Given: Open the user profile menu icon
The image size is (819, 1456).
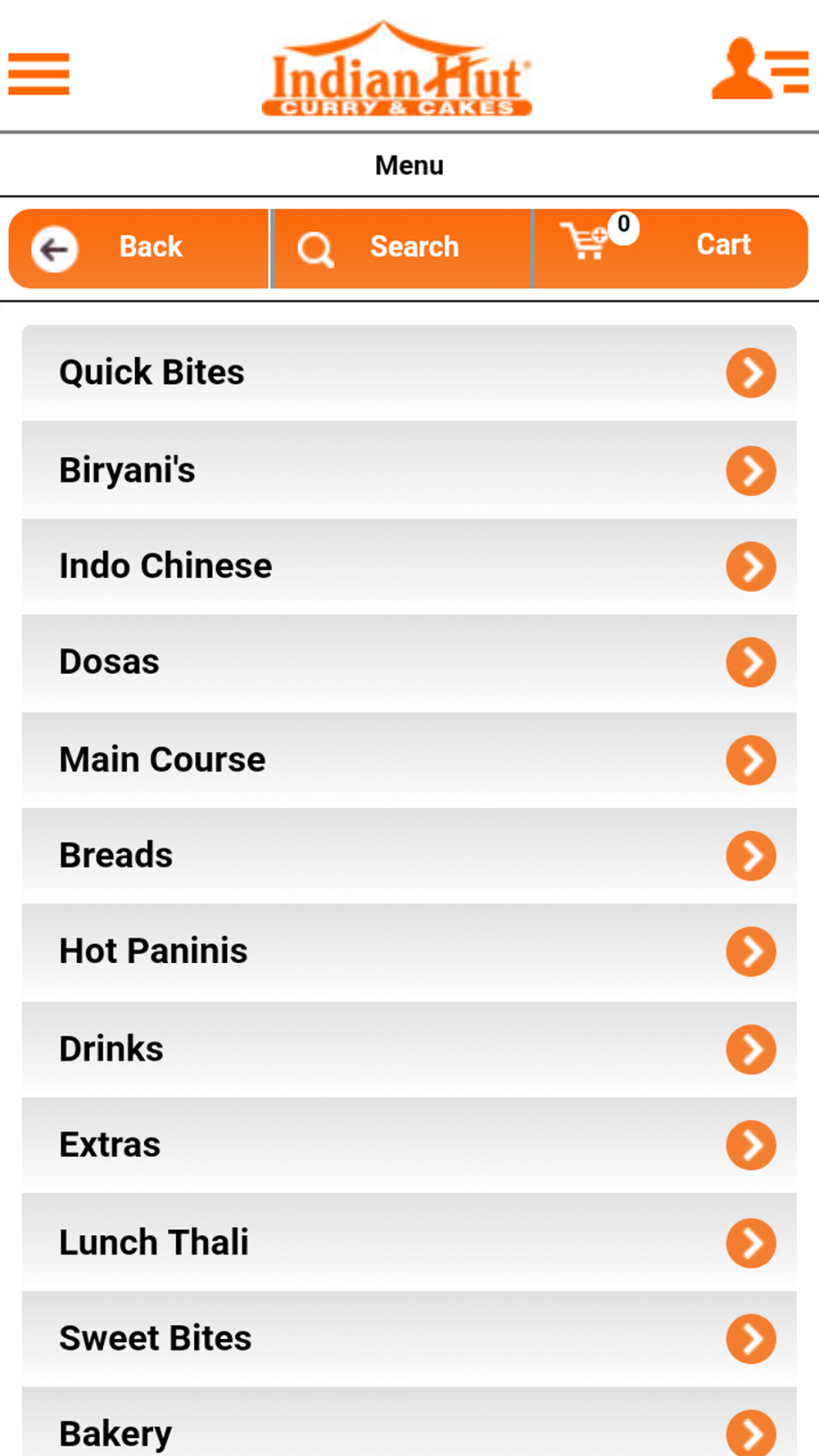Looking at the screenshot, I should point(760,70).
